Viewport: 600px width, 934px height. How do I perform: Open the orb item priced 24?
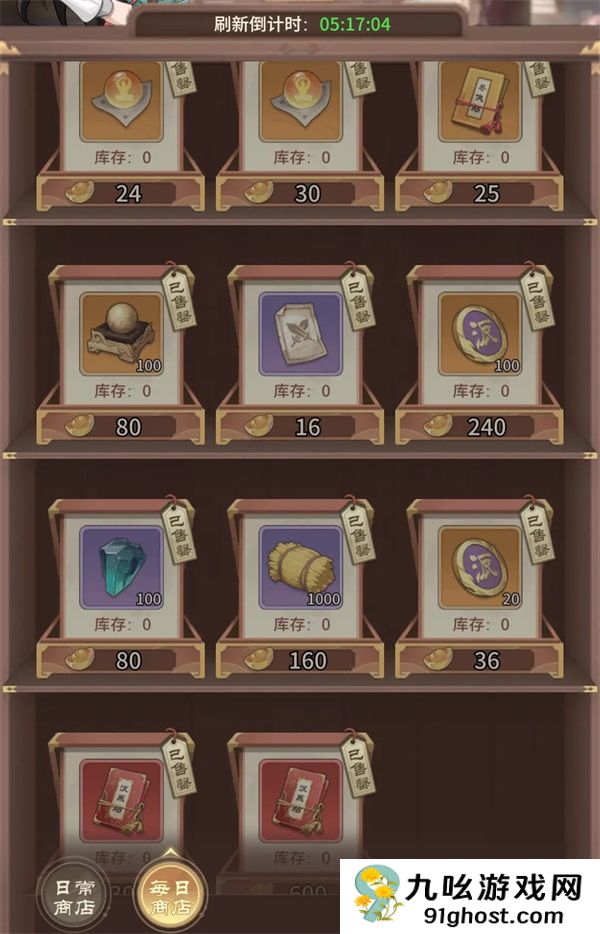121,103
